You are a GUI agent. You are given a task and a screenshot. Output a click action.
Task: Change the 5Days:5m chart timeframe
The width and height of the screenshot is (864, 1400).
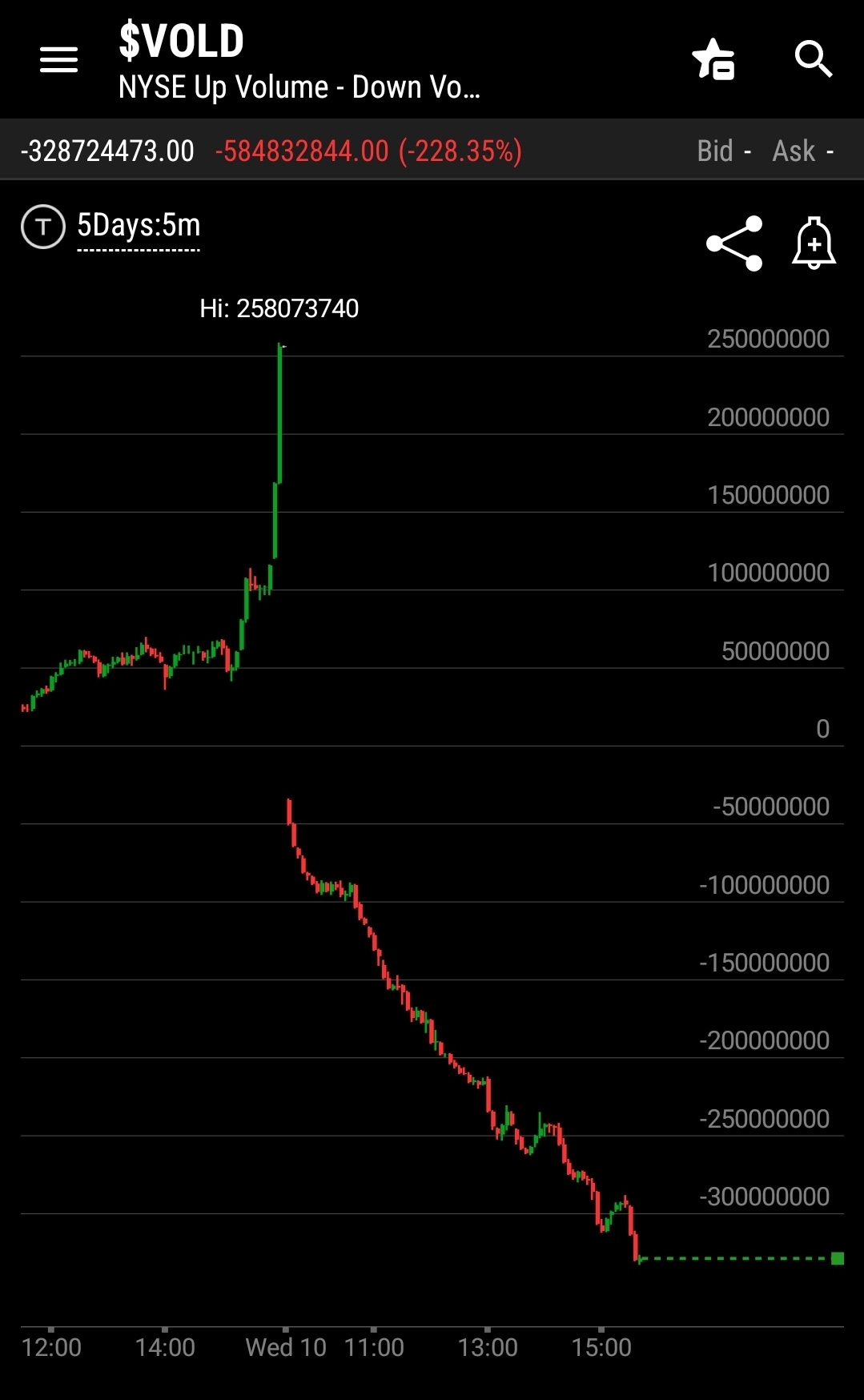(x=139, y=227)
